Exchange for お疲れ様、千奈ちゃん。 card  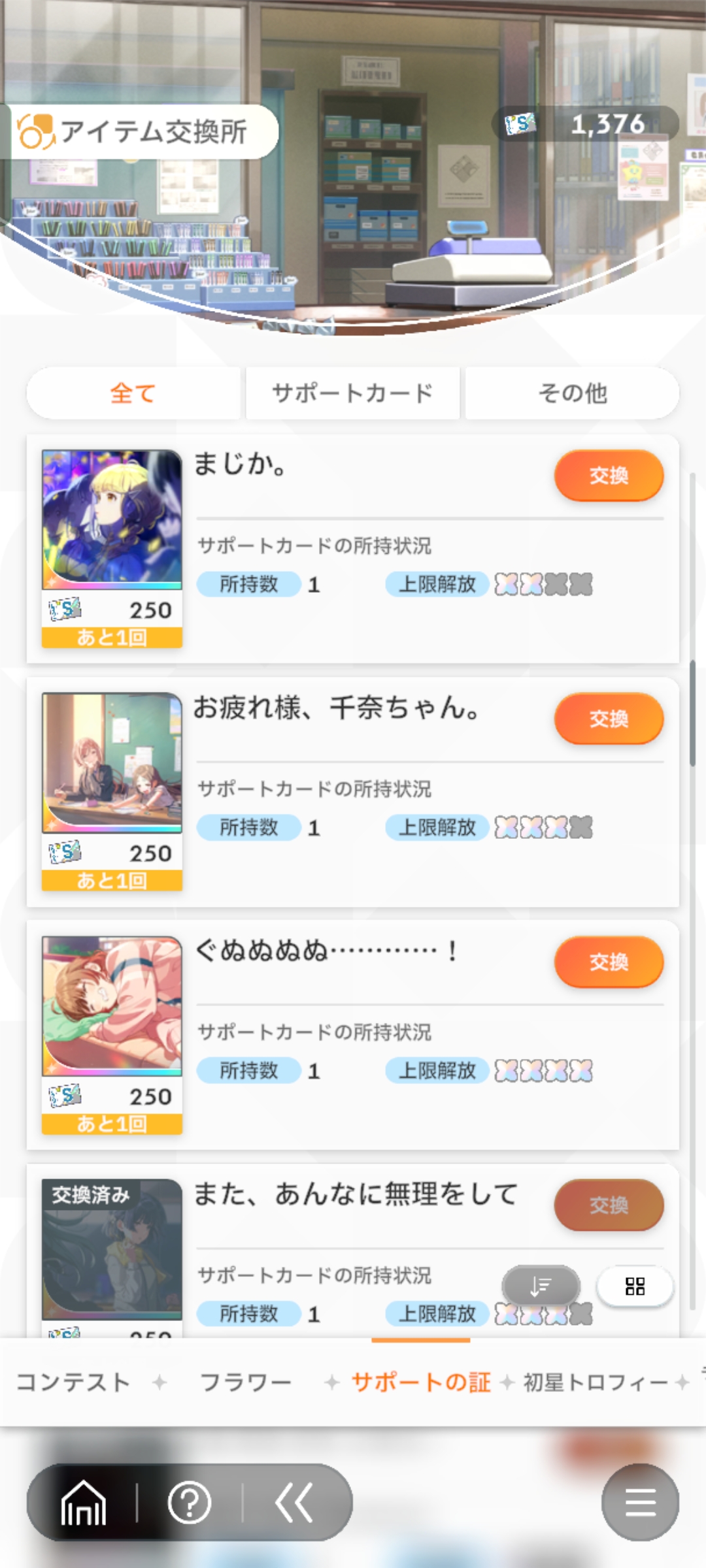click(609, 719)
